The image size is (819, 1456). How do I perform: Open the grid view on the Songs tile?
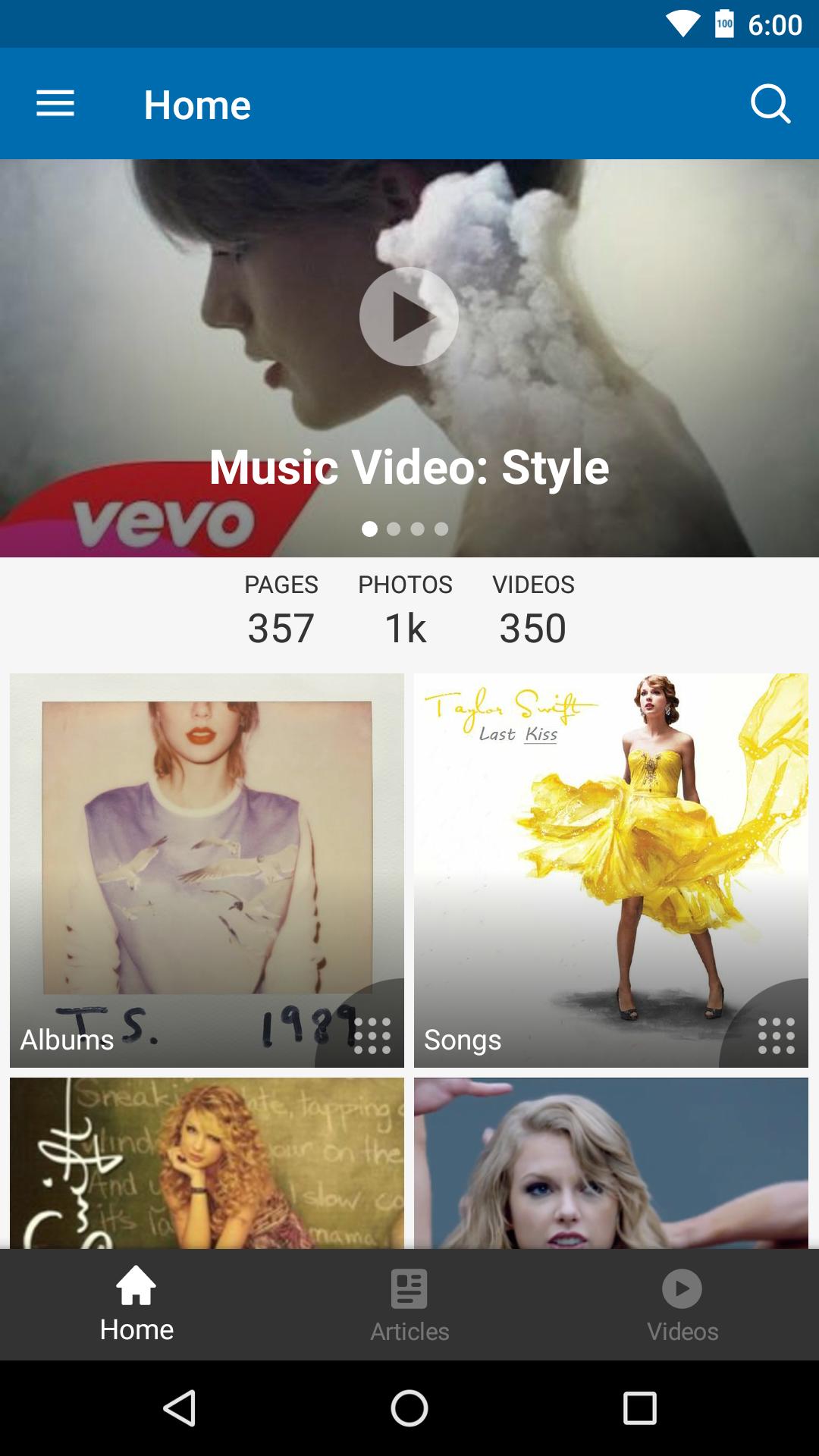[x=775, y=1034]
